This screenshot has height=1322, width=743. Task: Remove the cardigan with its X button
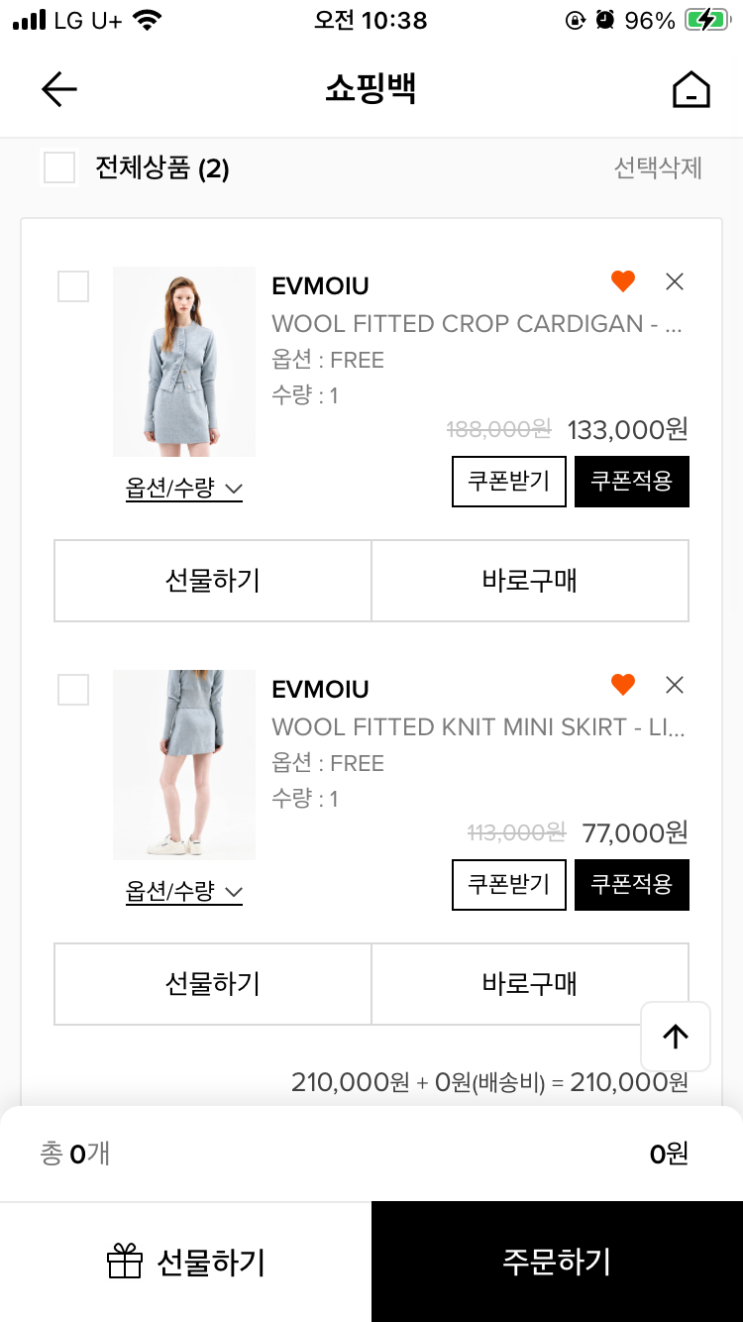pyautogui.click(x=675, y=282)
